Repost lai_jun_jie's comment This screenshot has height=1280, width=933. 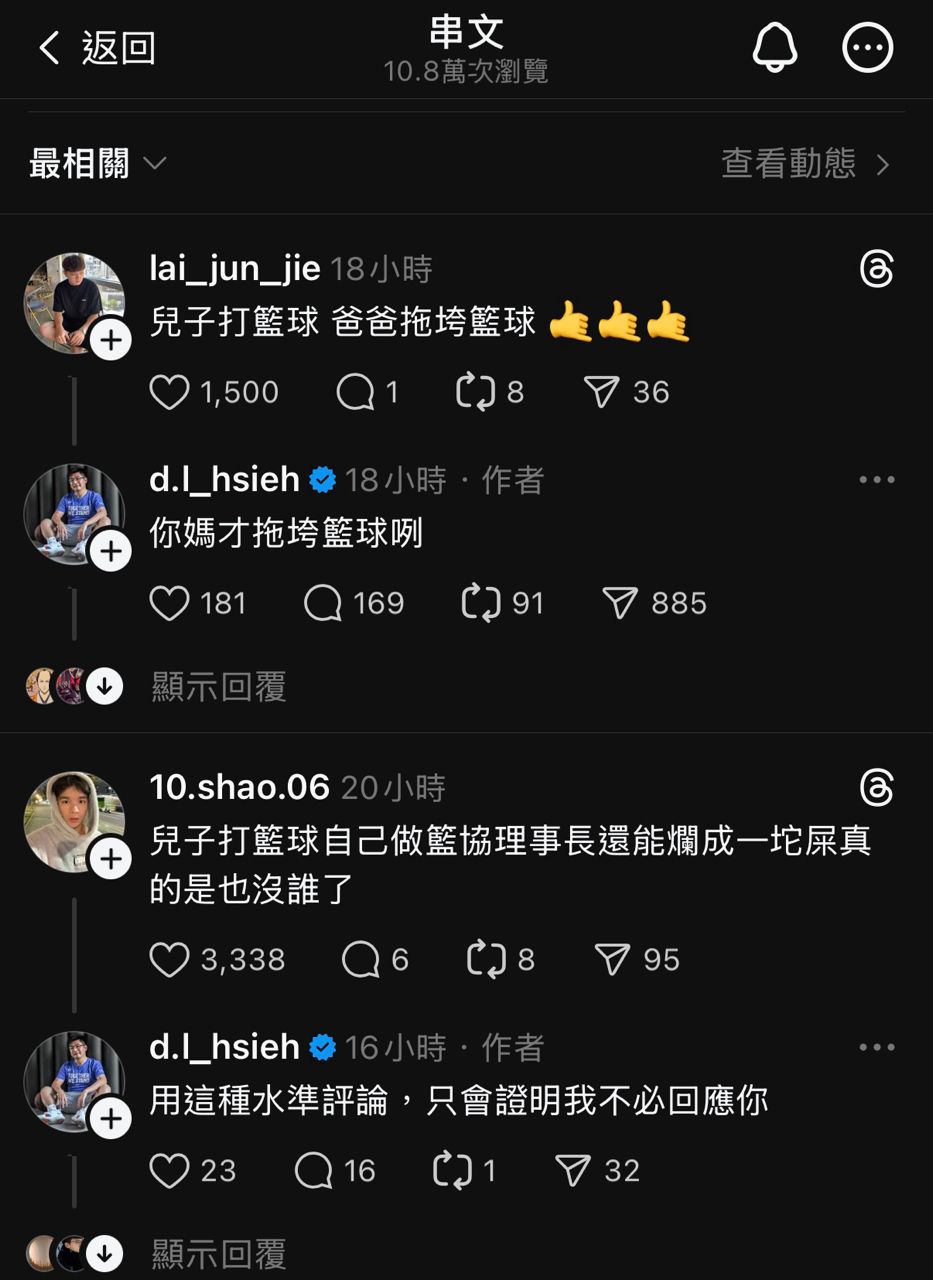pyautogui.click(x=476, y=392)
